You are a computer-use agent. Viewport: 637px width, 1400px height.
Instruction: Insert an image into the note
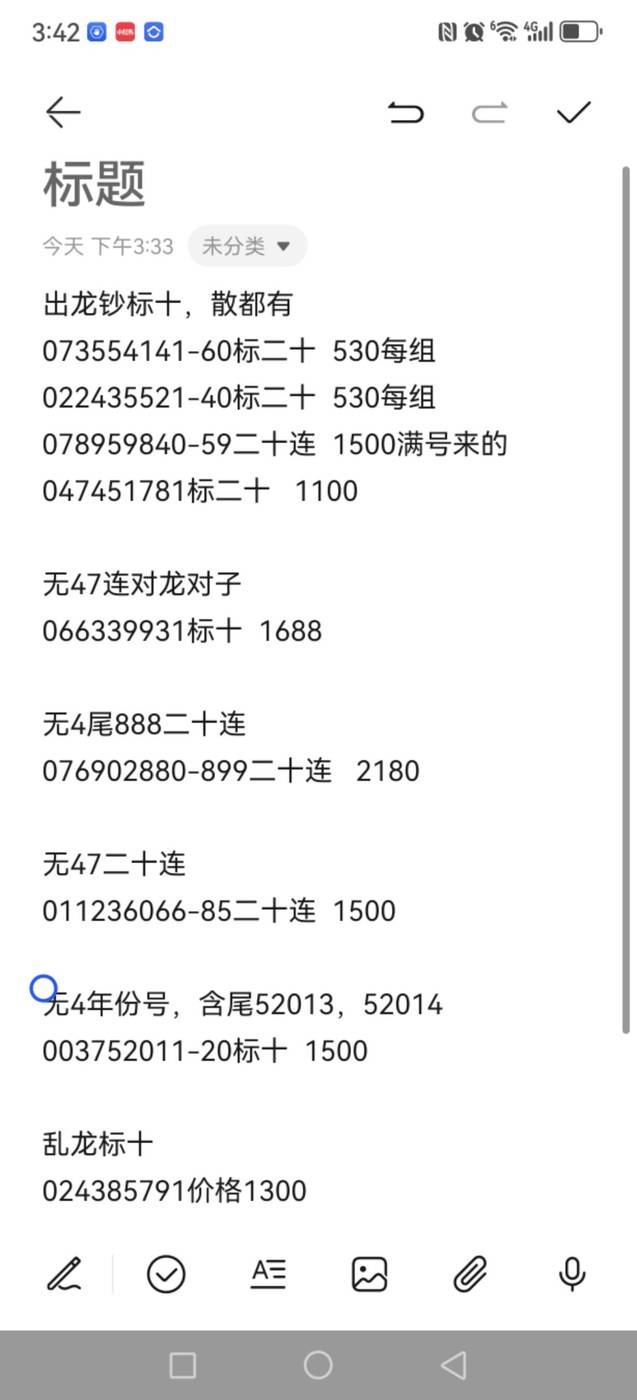pos(369,1274)
